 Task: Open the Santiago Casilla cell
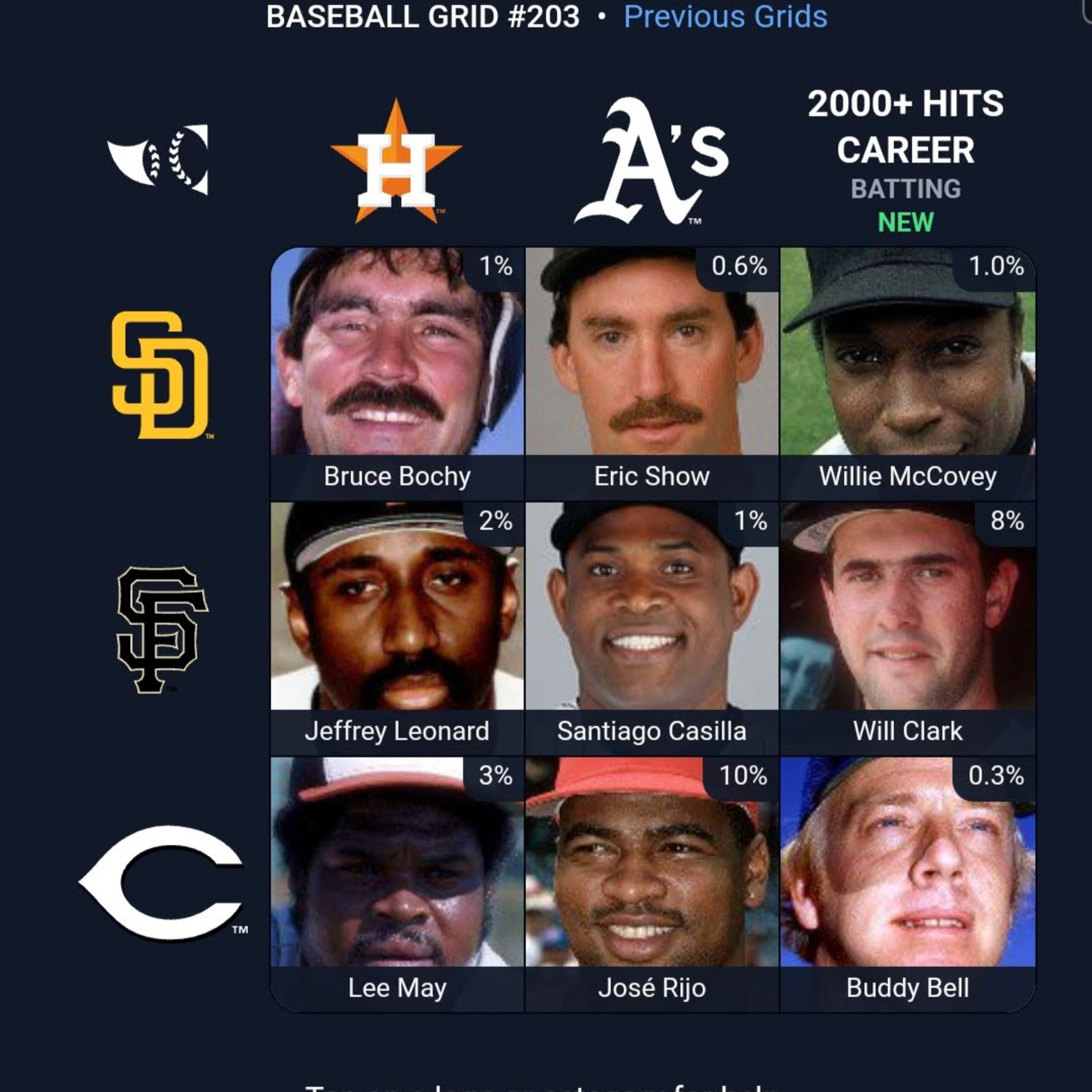pos(652,629)
